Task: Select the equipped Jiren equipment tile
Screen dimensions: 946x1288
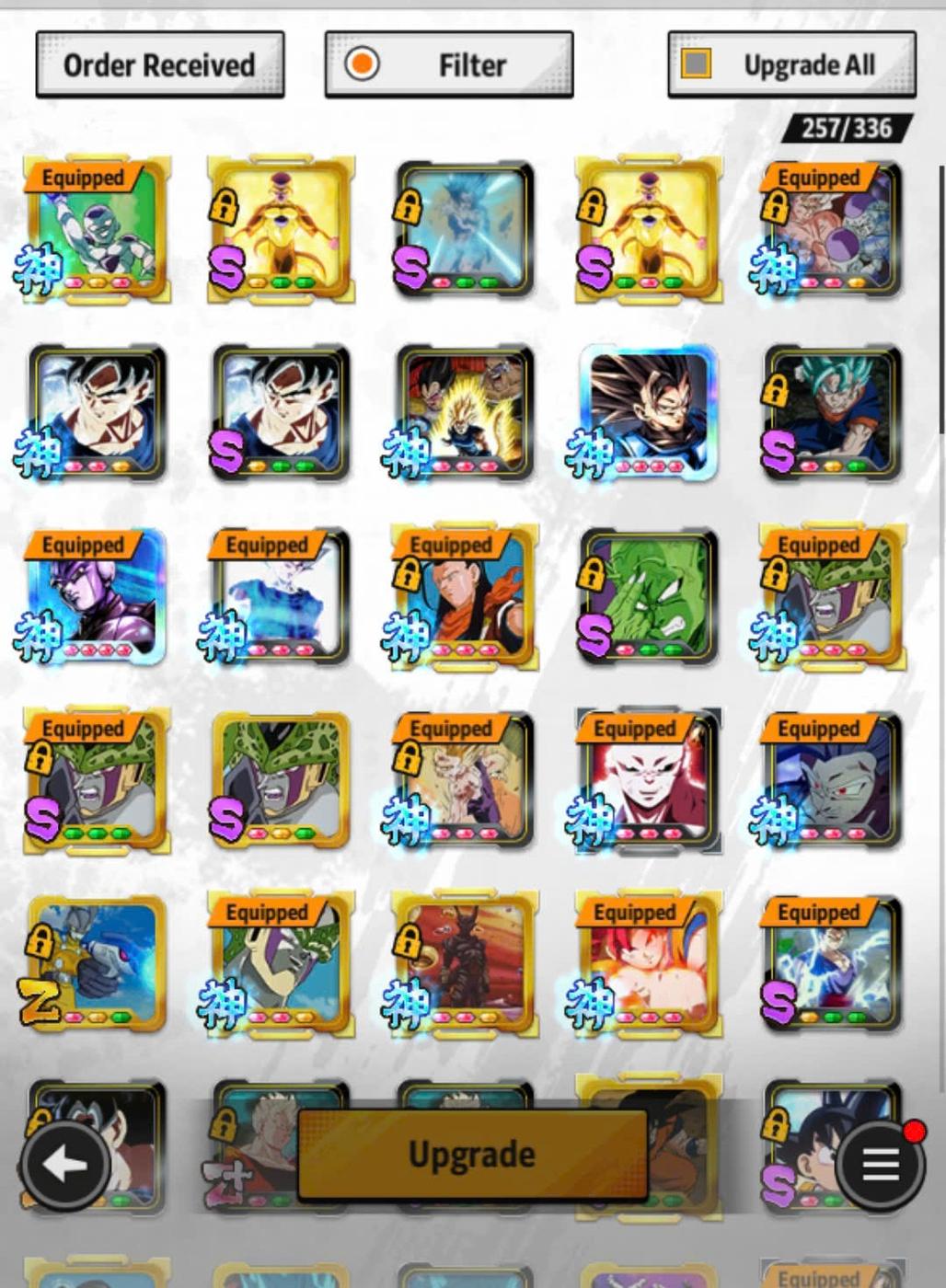Action: (x=649, y=782)
